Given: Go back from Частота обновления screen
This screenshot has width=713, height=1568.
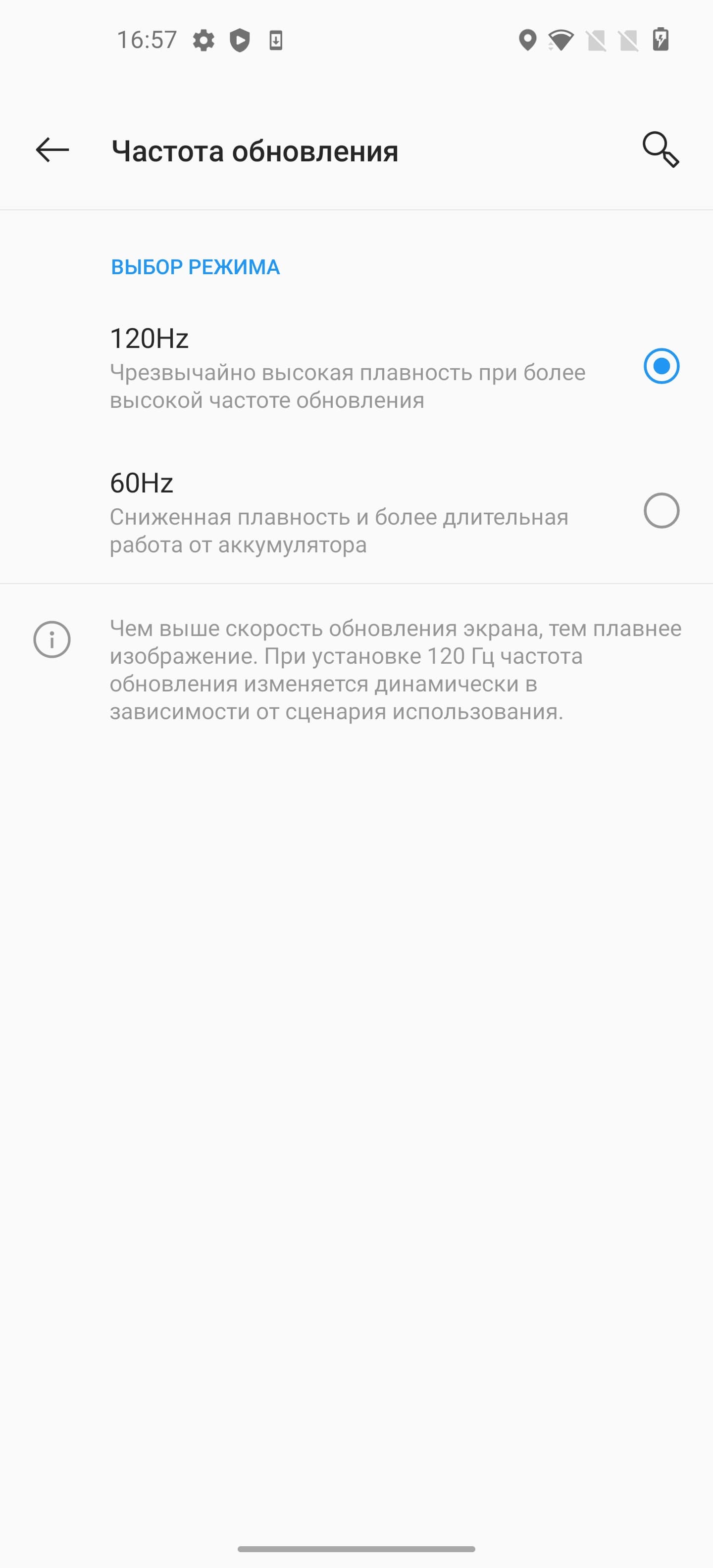Looking at the screenshot, I should 52,150.
